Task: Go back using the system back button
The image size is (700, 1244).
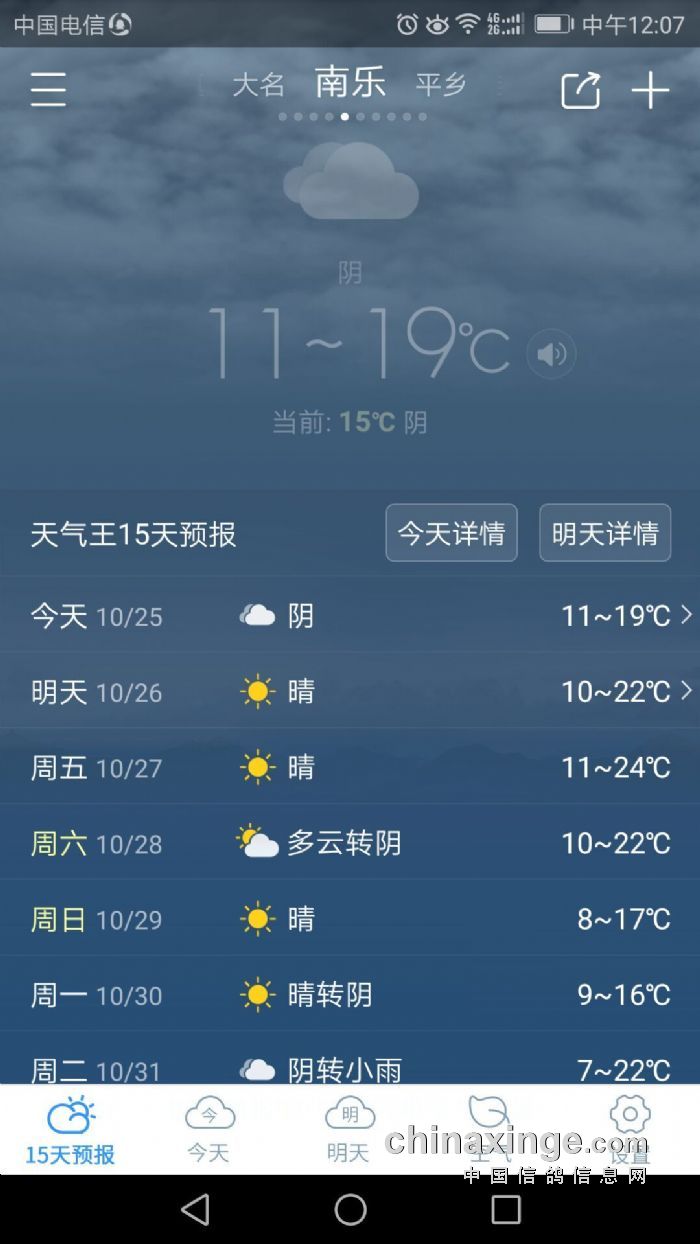Action: click(x=195, y=1210)
